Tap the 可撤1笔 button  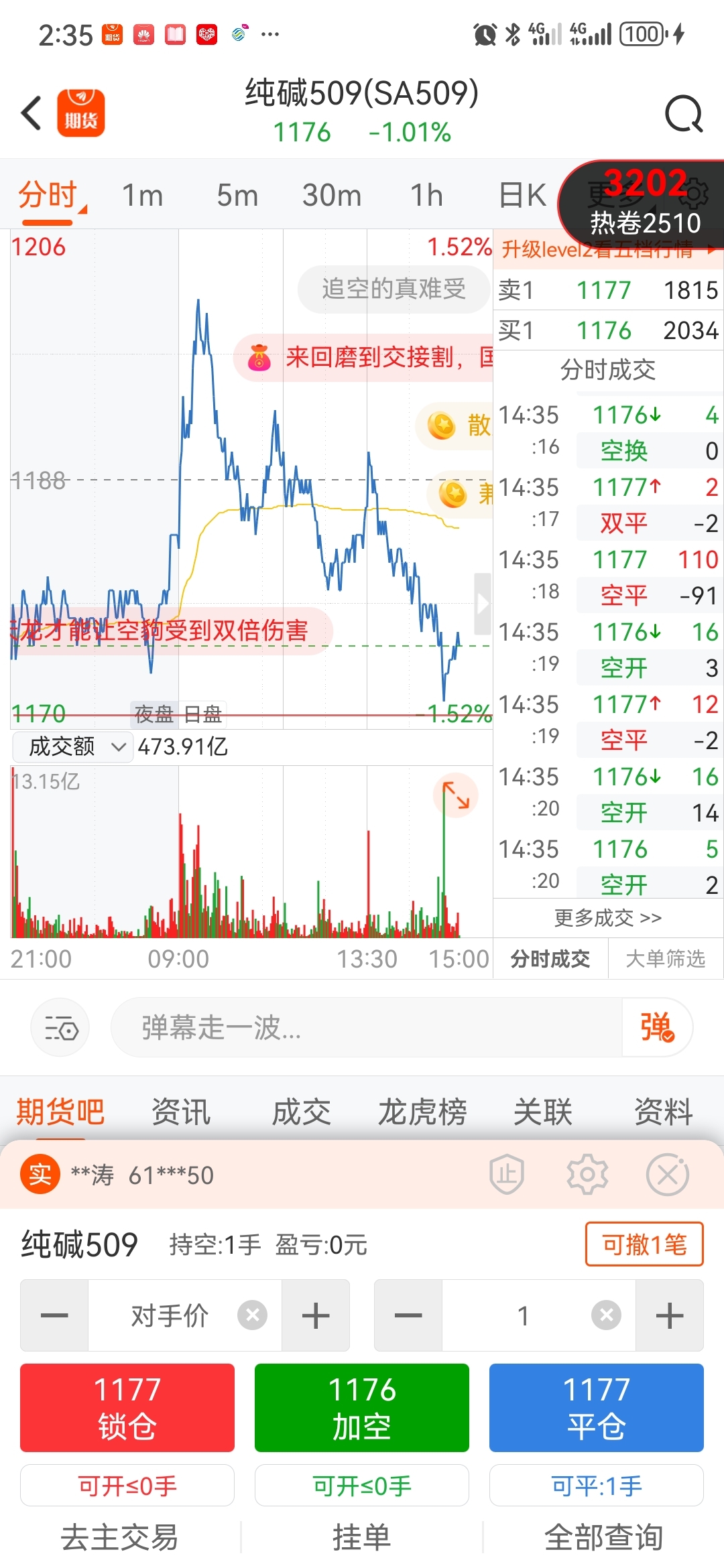(x=644, y=1244)
